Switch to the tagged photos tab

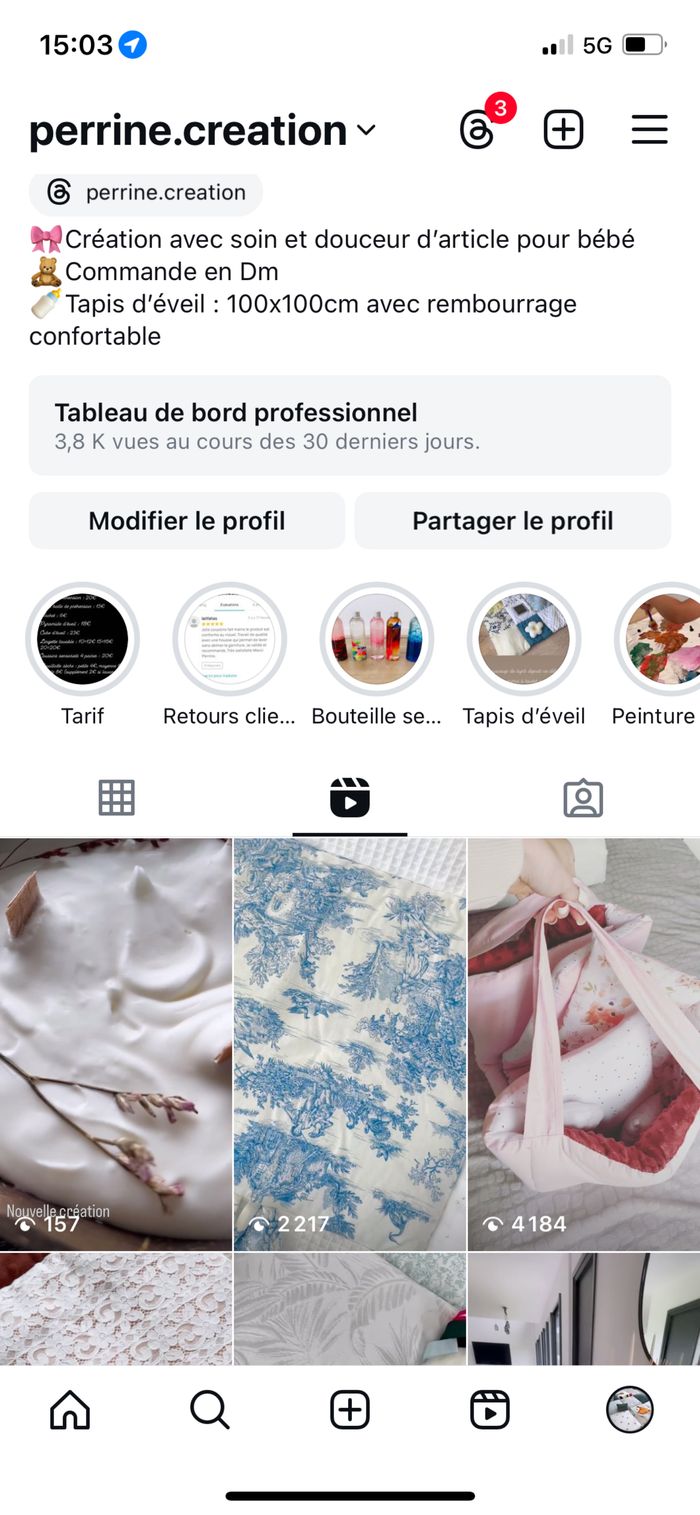point(582,798)
